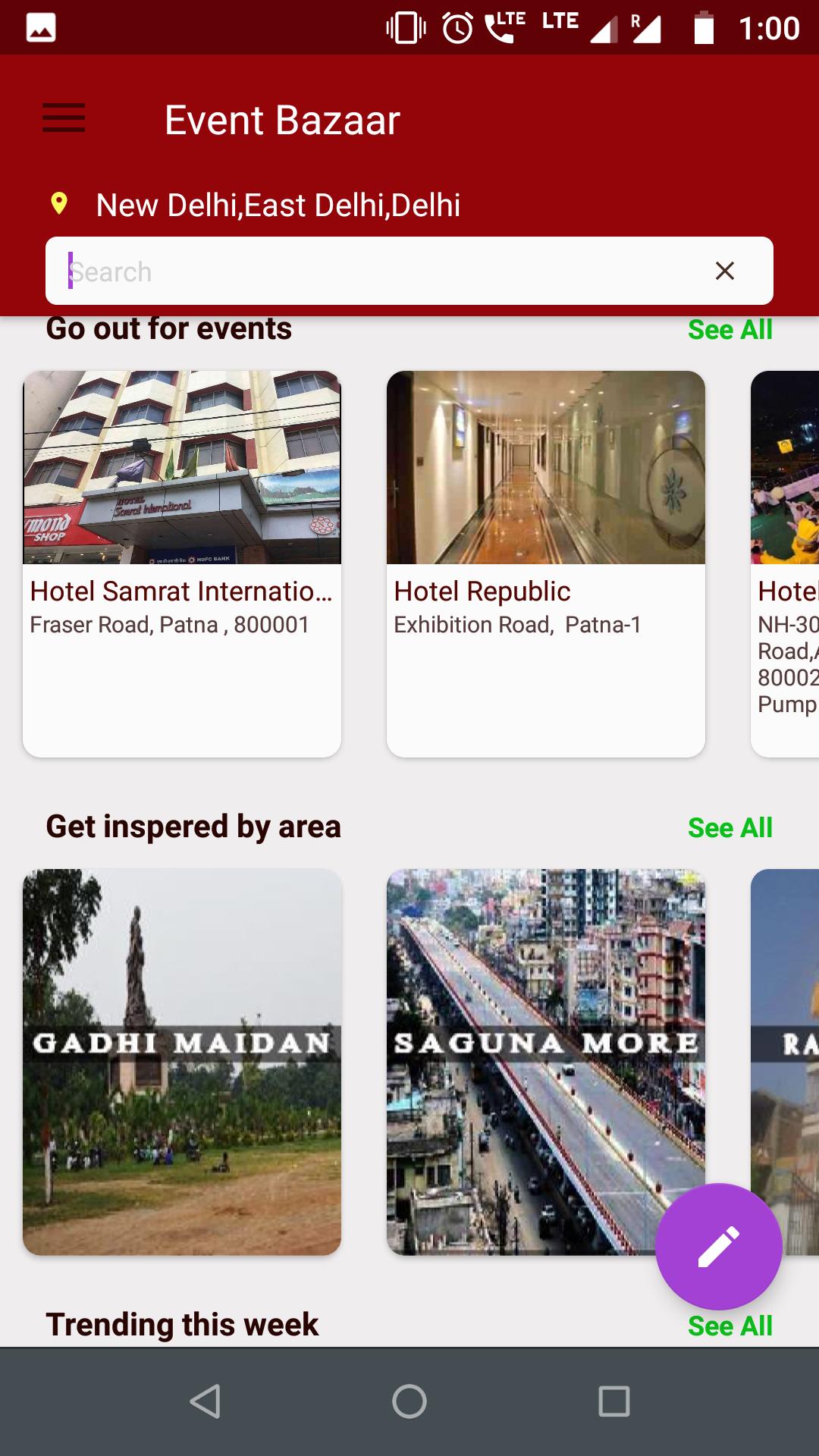Viewport: 819px width, 1456px height.
Task: Tap the image notification icon in status bar
Action: 39,27
